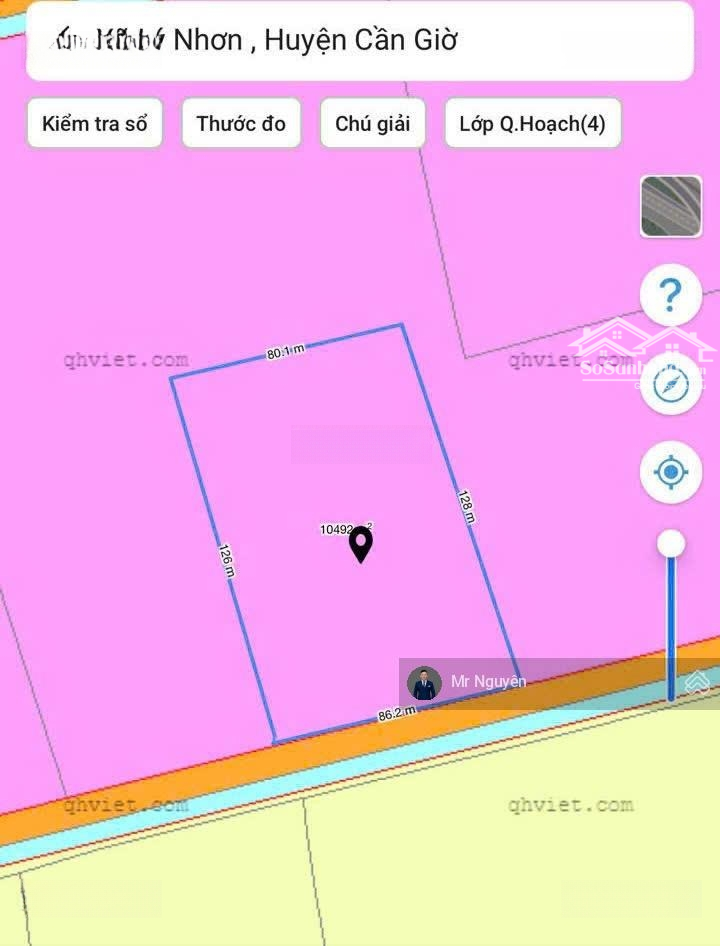Switch to the satellite map thumbnail
The width and height of the screenshot is (720, 946).
click(671, 206)
